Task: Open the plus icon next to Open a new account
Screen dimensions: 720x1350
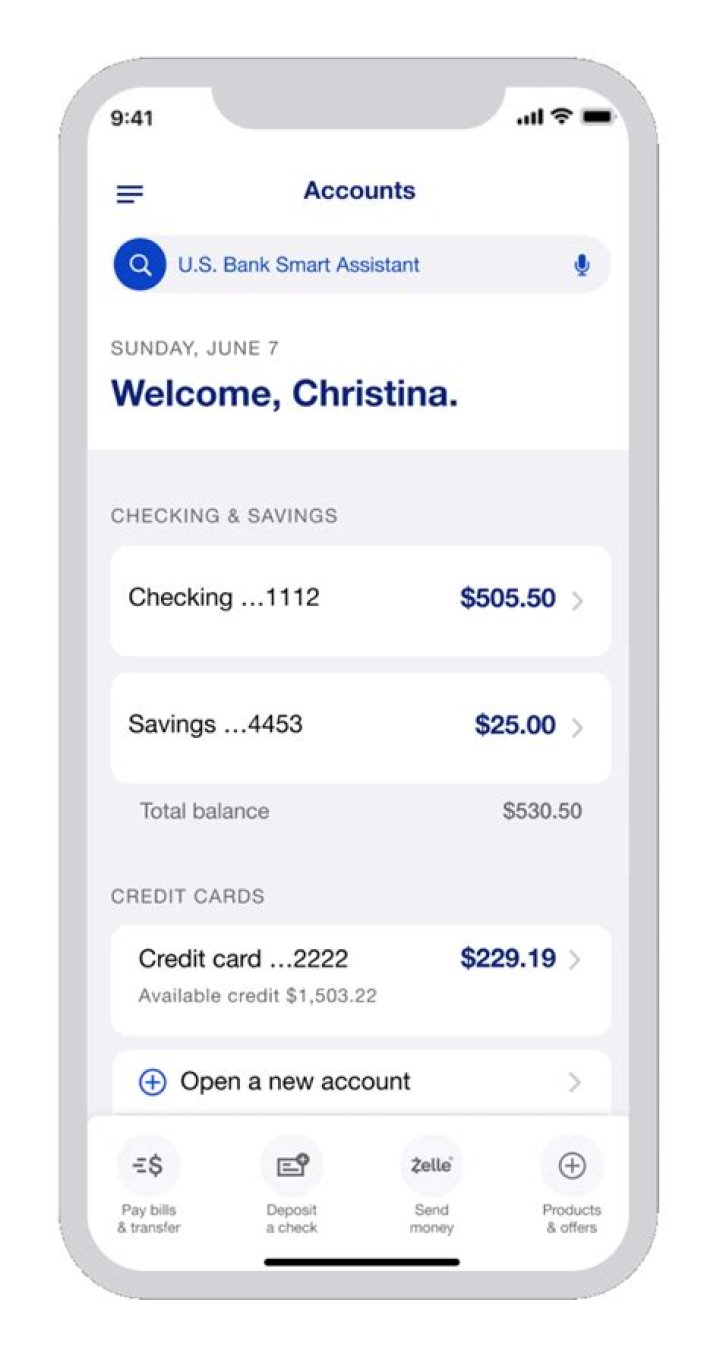Action: (x=151, y=1081)
